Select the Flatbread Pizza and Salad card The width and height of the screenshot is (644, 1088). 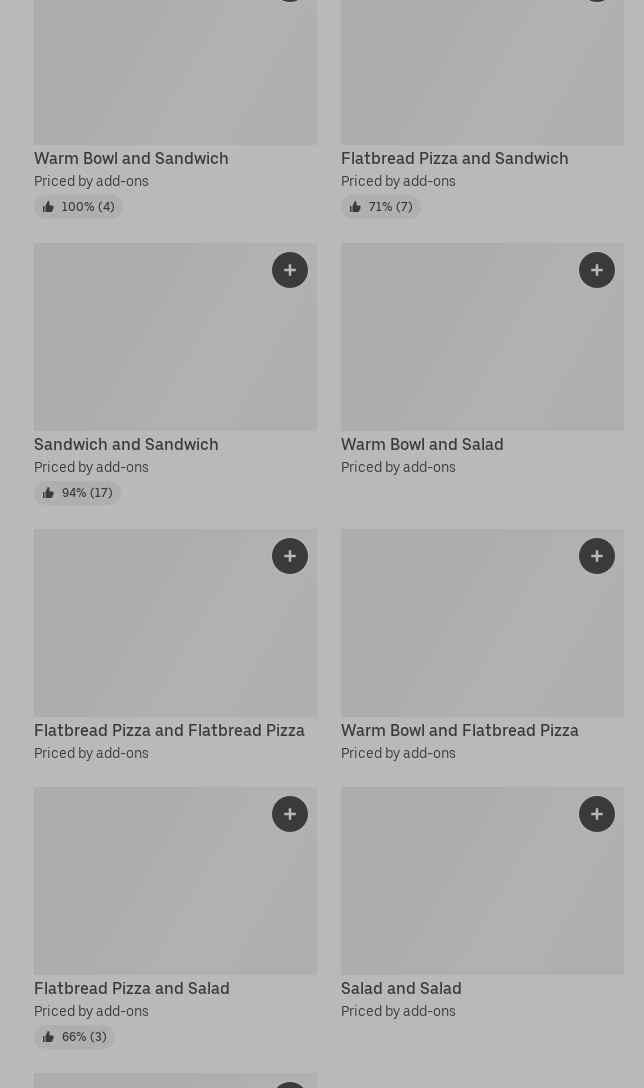132,988
